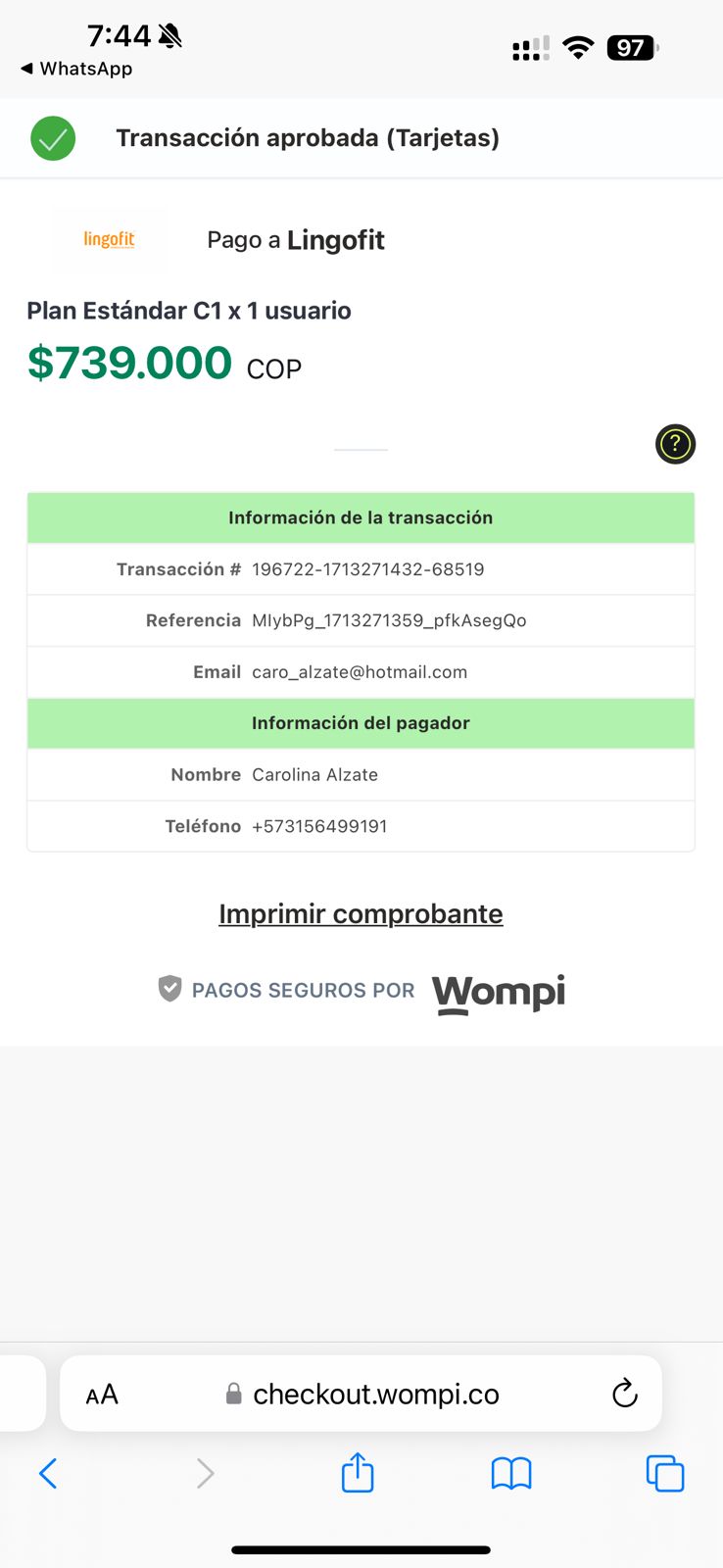Viewport: 723px width, 1568px height.
Task: Show all open tabs
Action: (x=664, y=1473)
